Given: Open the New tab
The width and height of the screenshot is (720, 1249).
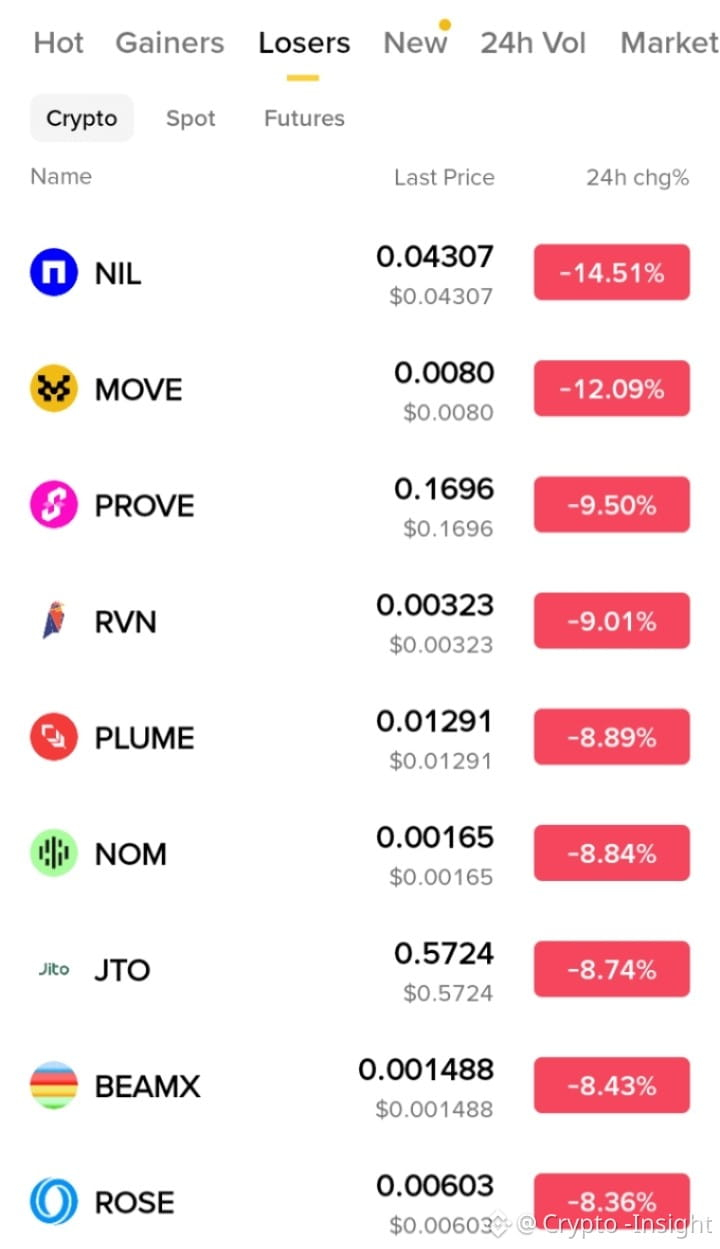Looking at the screenshot, I should pyautogui.click(x=415, y=43).
